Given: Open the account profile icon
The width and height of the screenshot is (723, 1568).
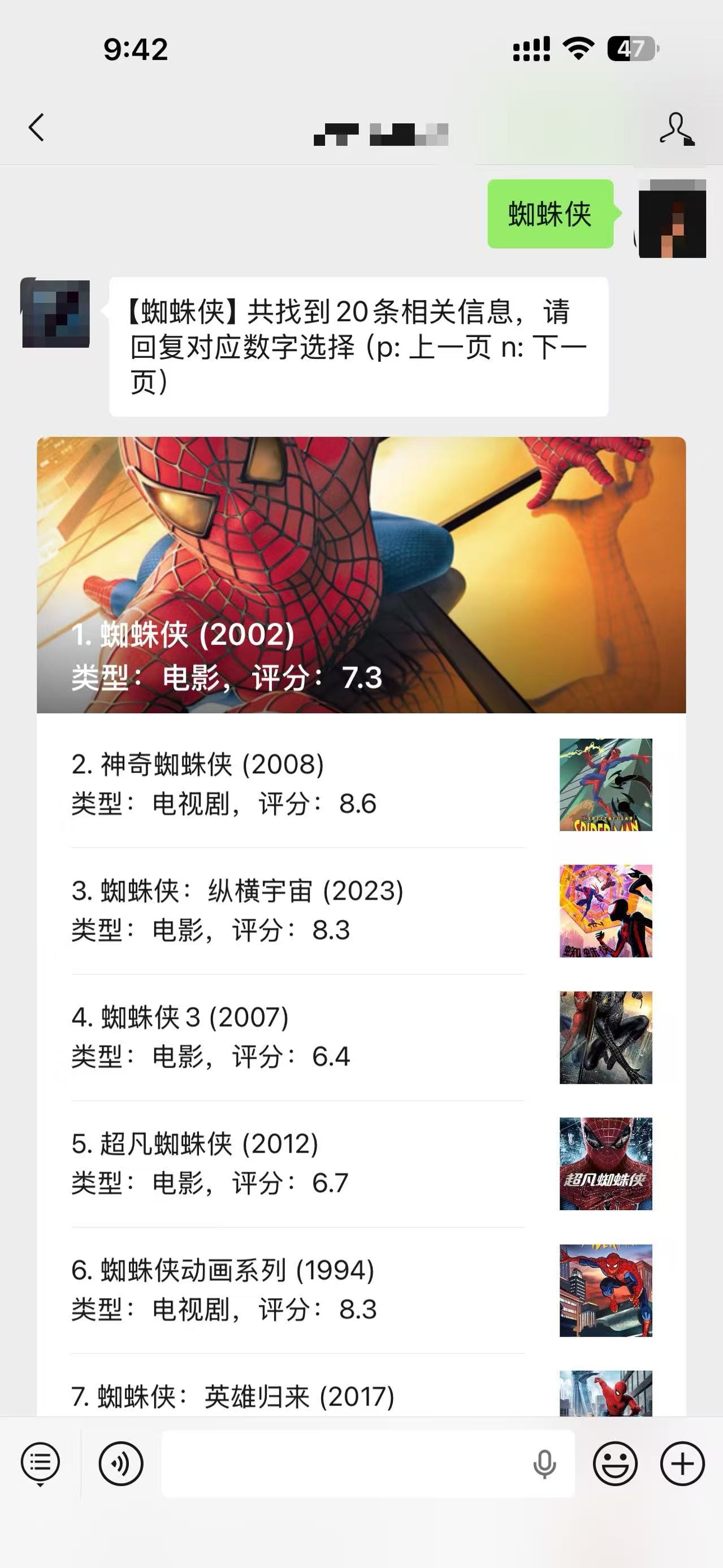Looking at the screenshot, I should pyautogui.click(x=676, y=128).
